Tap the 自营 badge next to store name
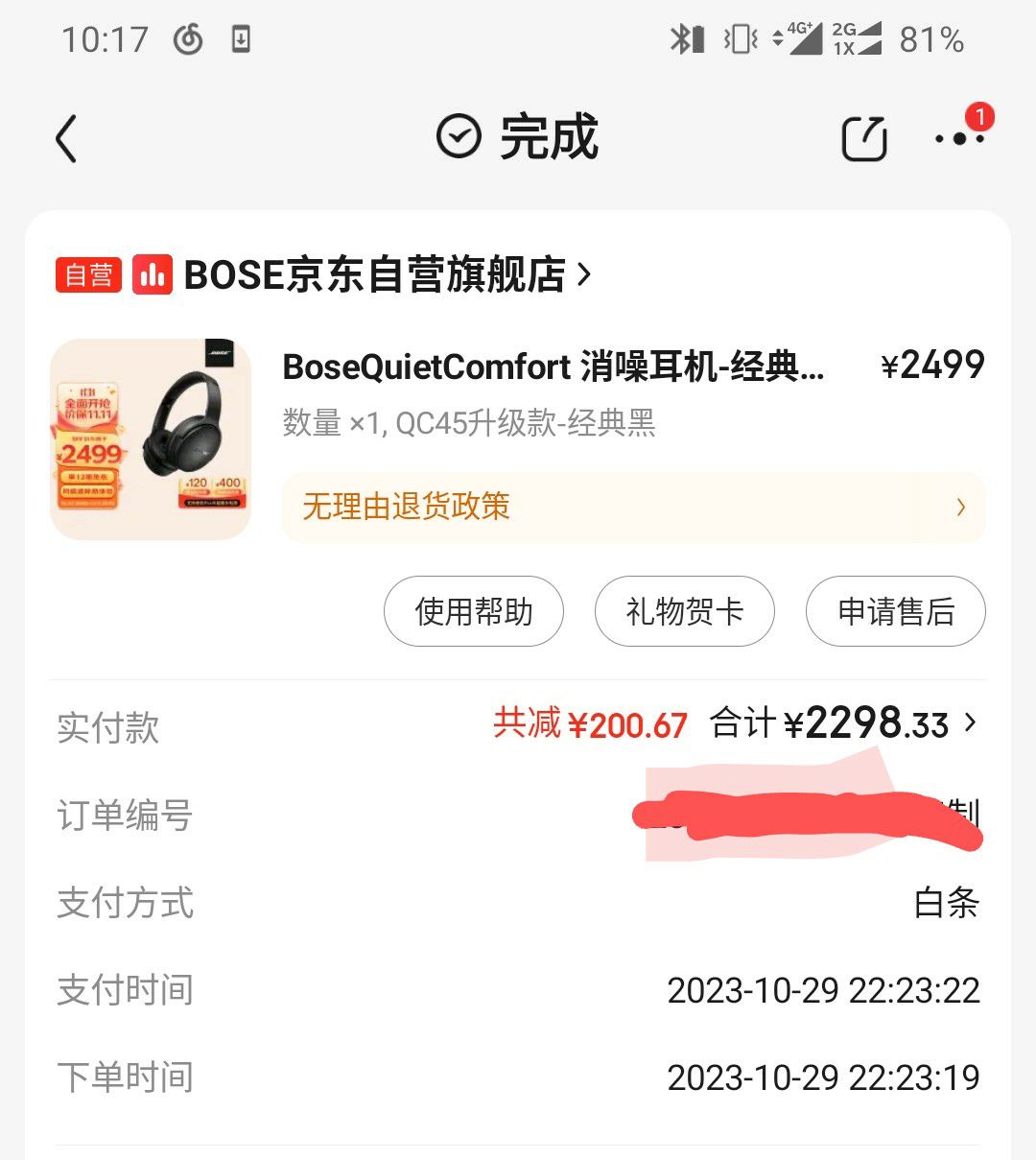Viewport: 1036px width, 1160px height. click(87, 274)
